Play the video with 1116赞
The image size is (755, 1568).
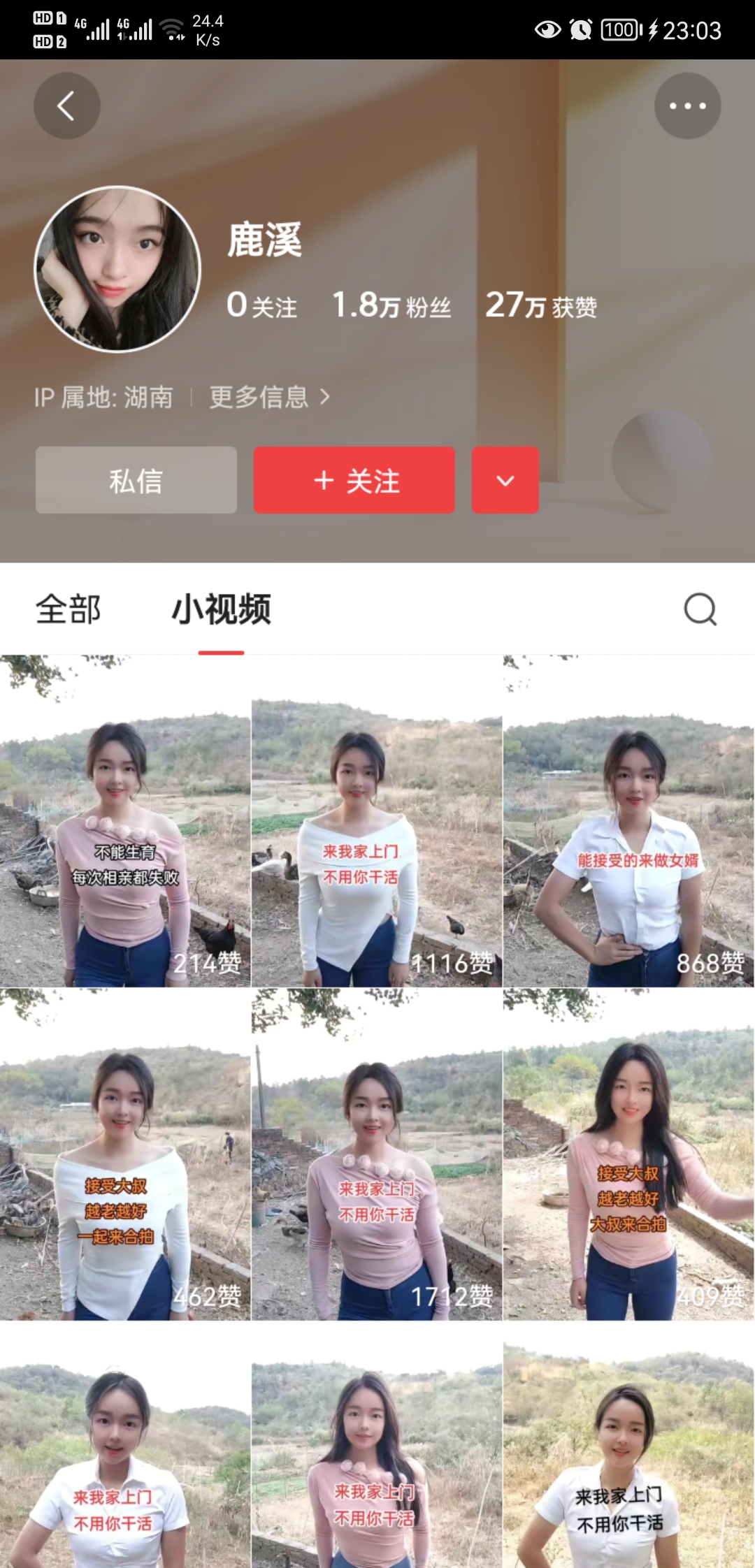[x=377, y=821]
